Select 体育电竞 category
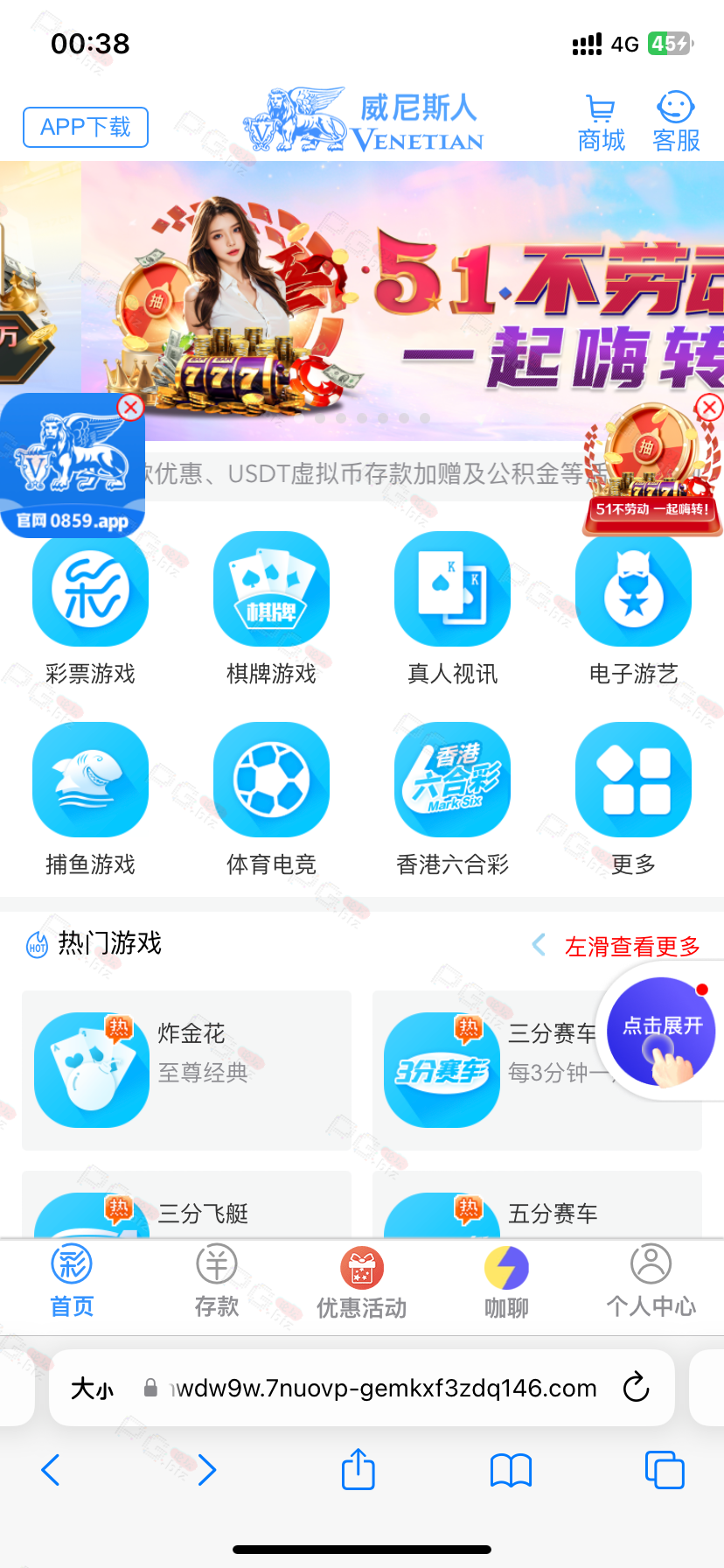The height and width of the screenshot is (1568, 724). tap(271, 800)
